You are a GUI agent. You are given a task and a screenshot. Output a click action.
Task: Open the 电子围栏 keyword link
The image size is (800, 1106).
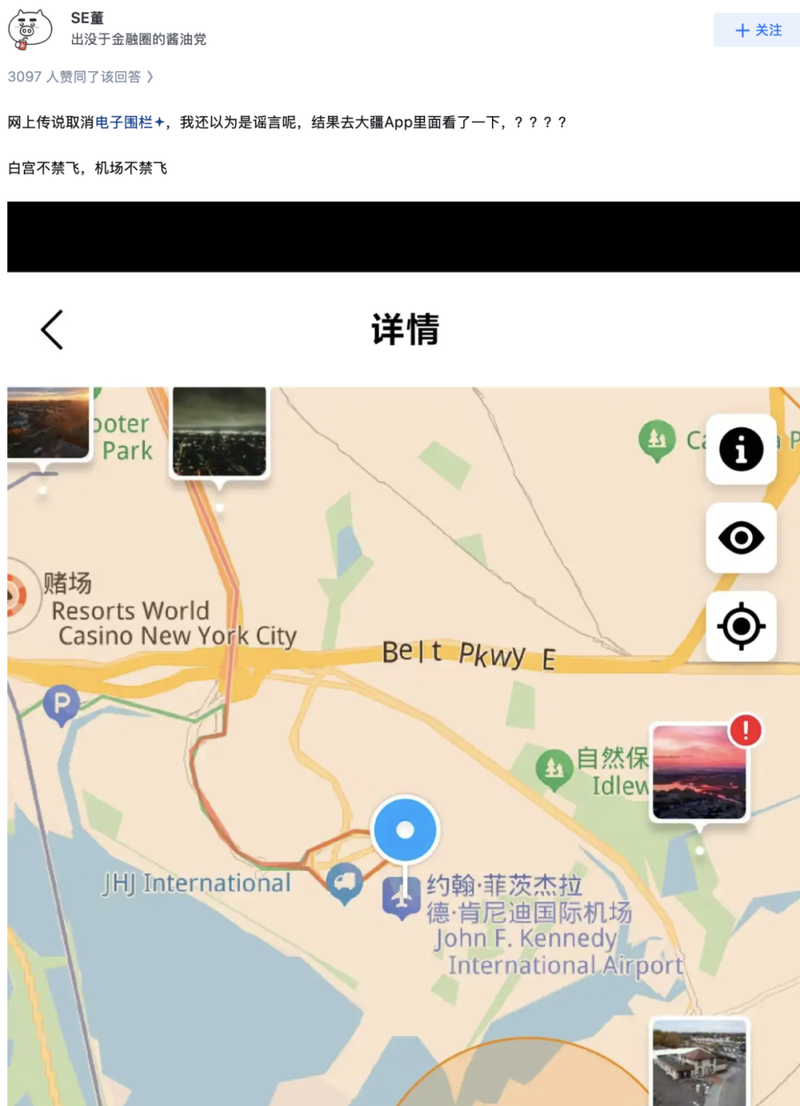[x=129, y=122]
